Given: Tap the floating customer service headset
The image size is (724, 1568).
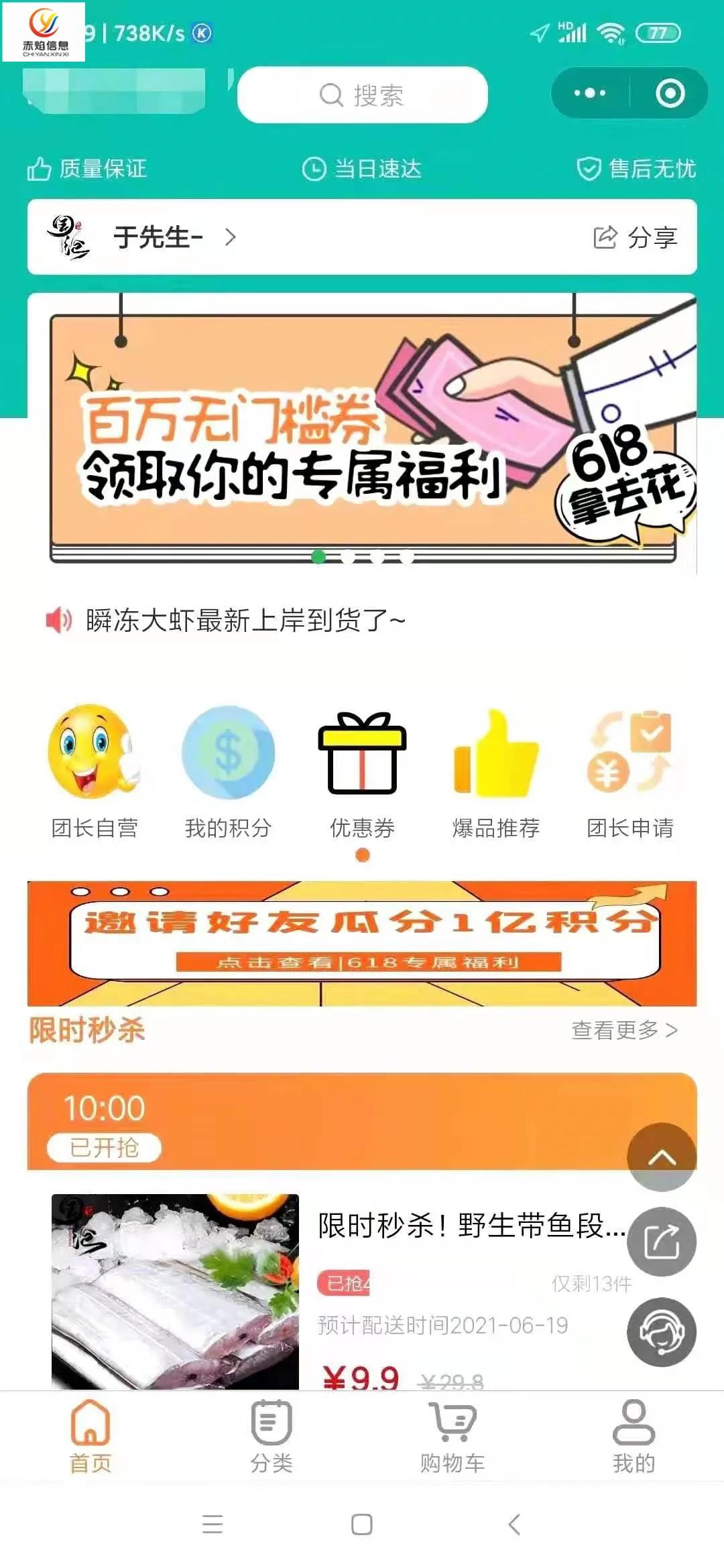Looking at the screenshot, I should point(662,1332).
